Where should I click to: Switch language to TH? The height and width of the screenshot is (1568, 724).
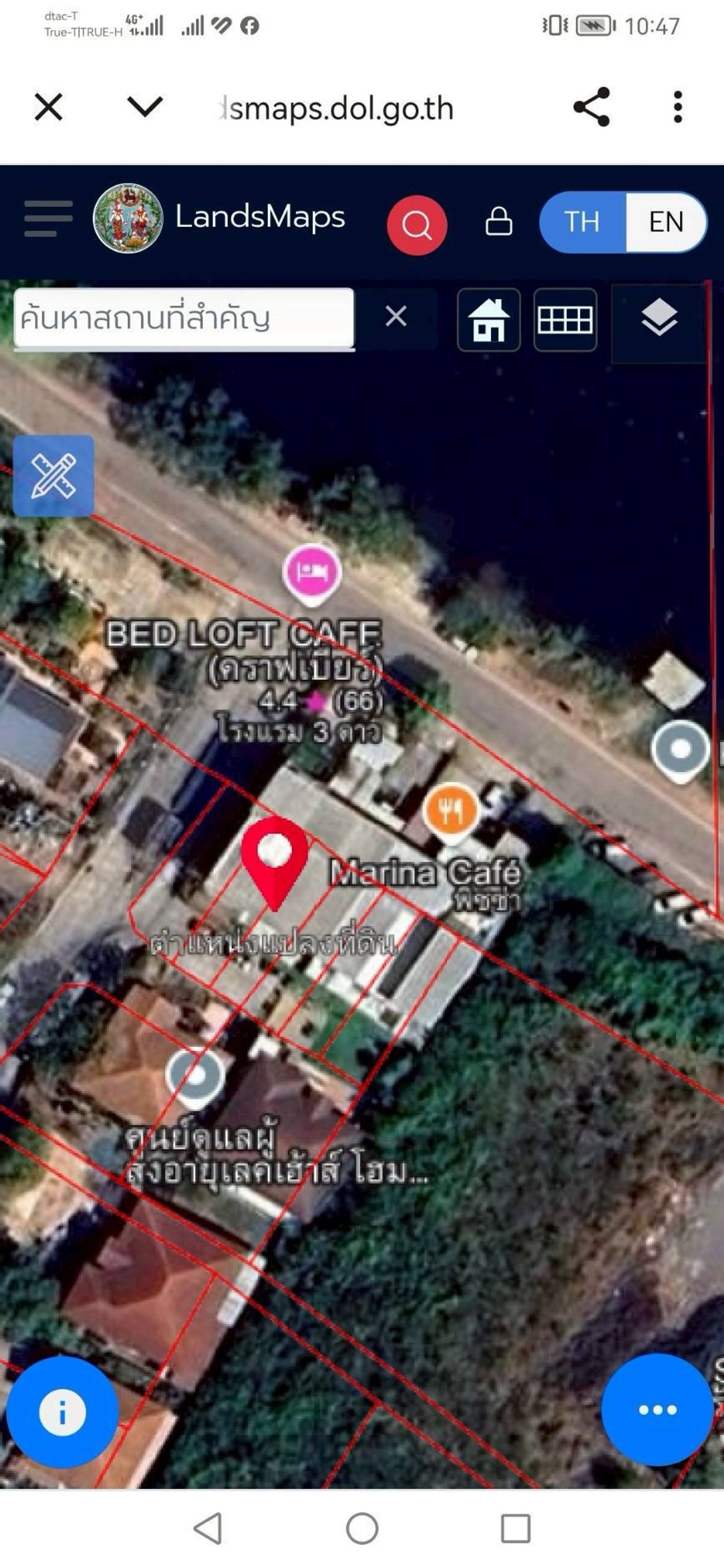coord(581,222)
